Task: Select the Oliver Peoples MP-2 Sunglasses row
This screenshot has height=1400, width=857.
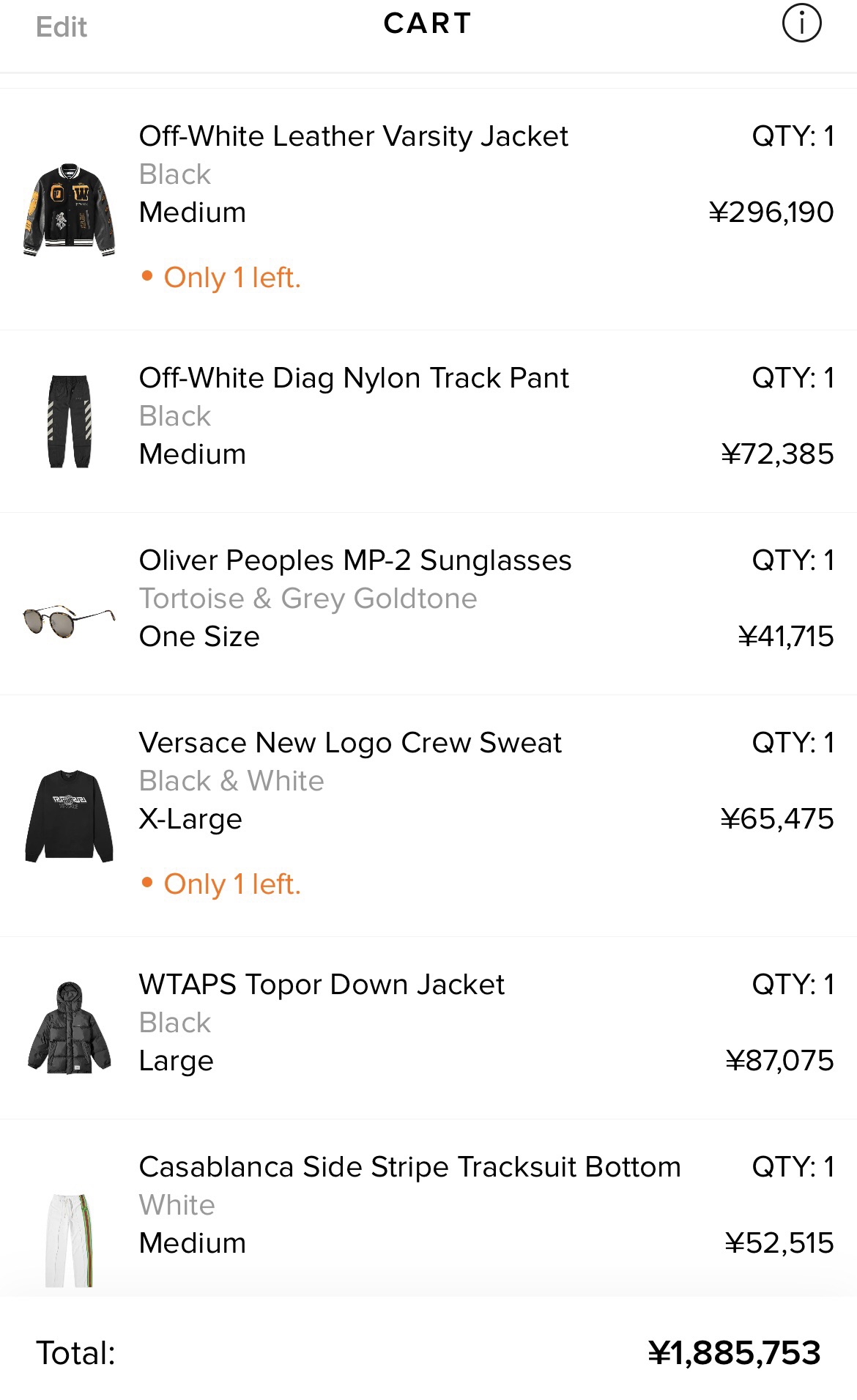Action: (x=428, y=604)
